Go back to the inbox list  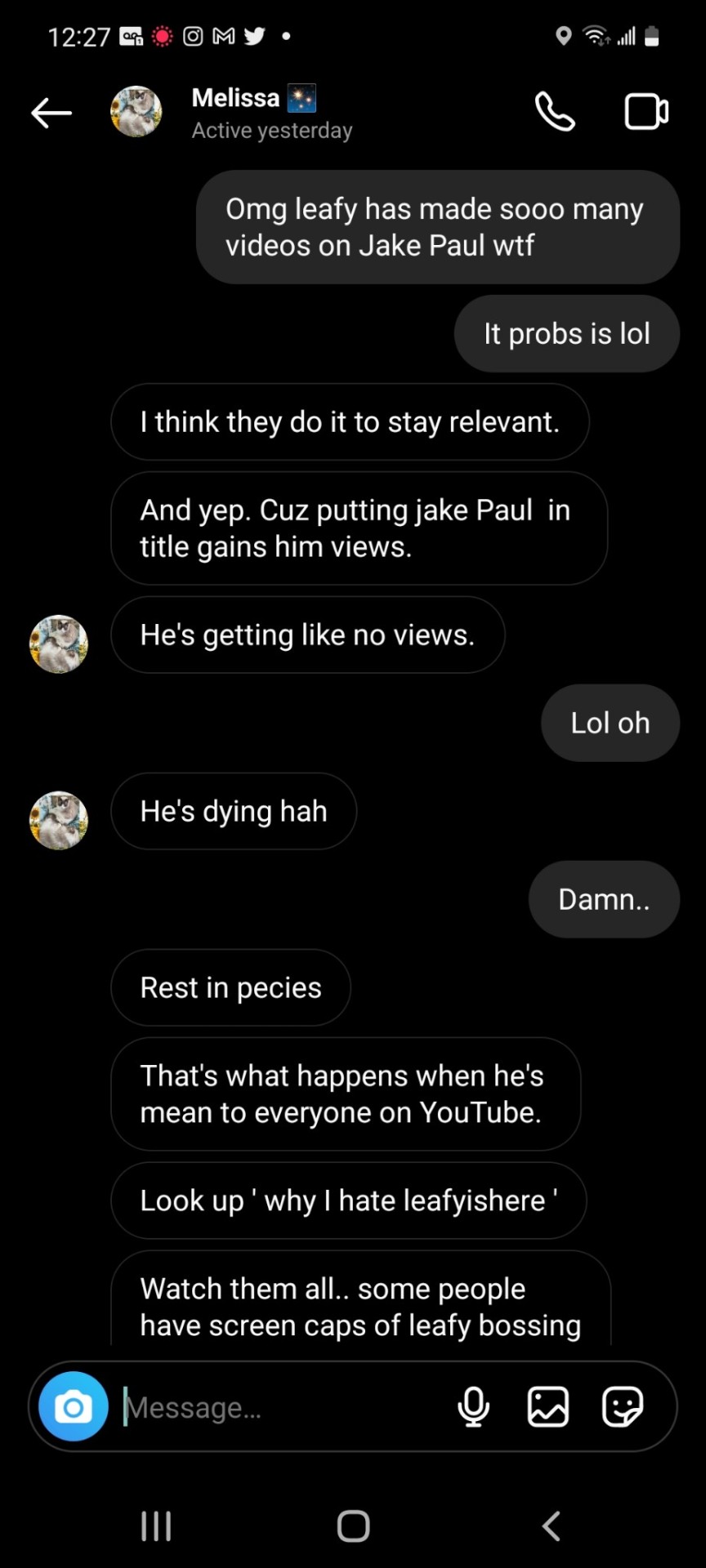51,113
